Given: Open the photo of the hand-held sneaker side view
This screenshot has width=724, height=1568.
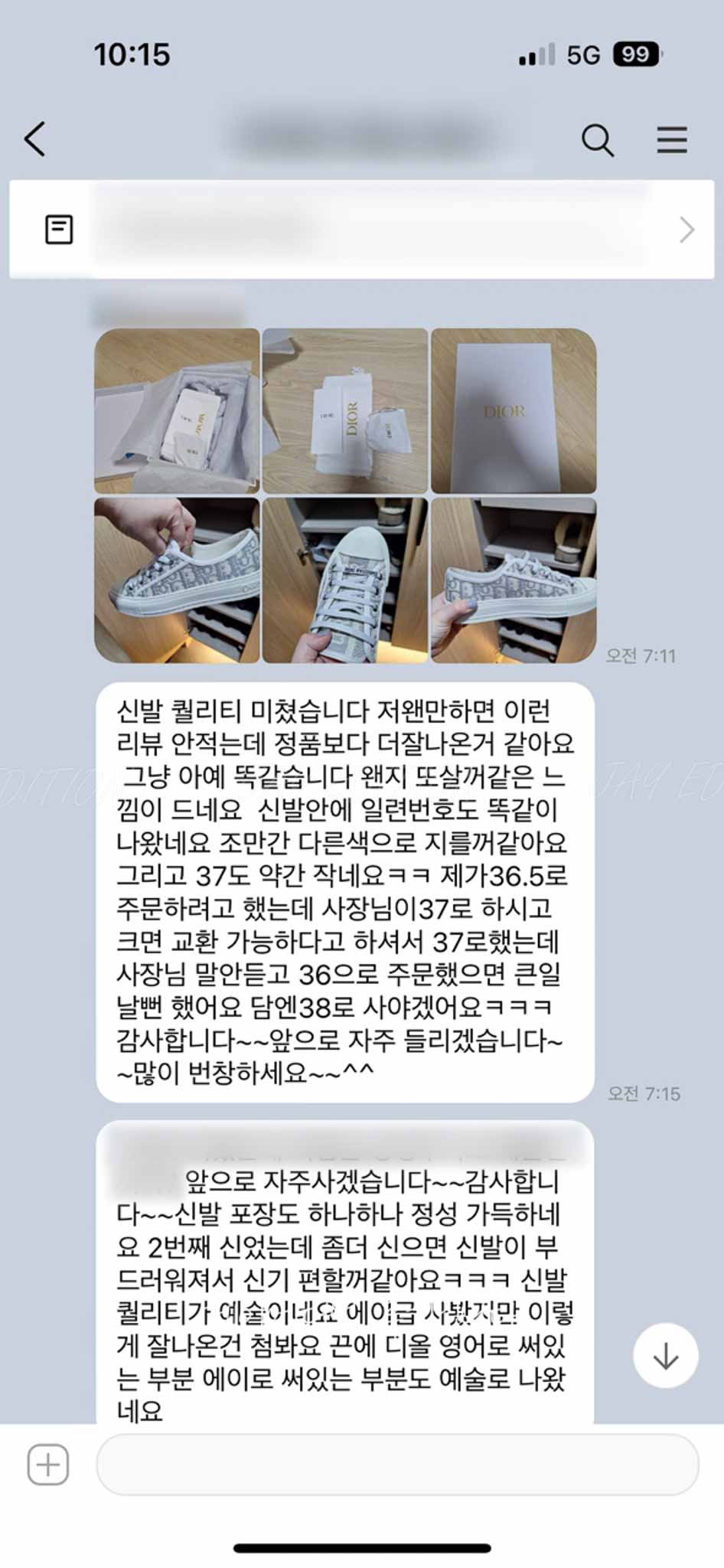Looking at the screenshot, I should pyautogui.click(x=177, y=580).
